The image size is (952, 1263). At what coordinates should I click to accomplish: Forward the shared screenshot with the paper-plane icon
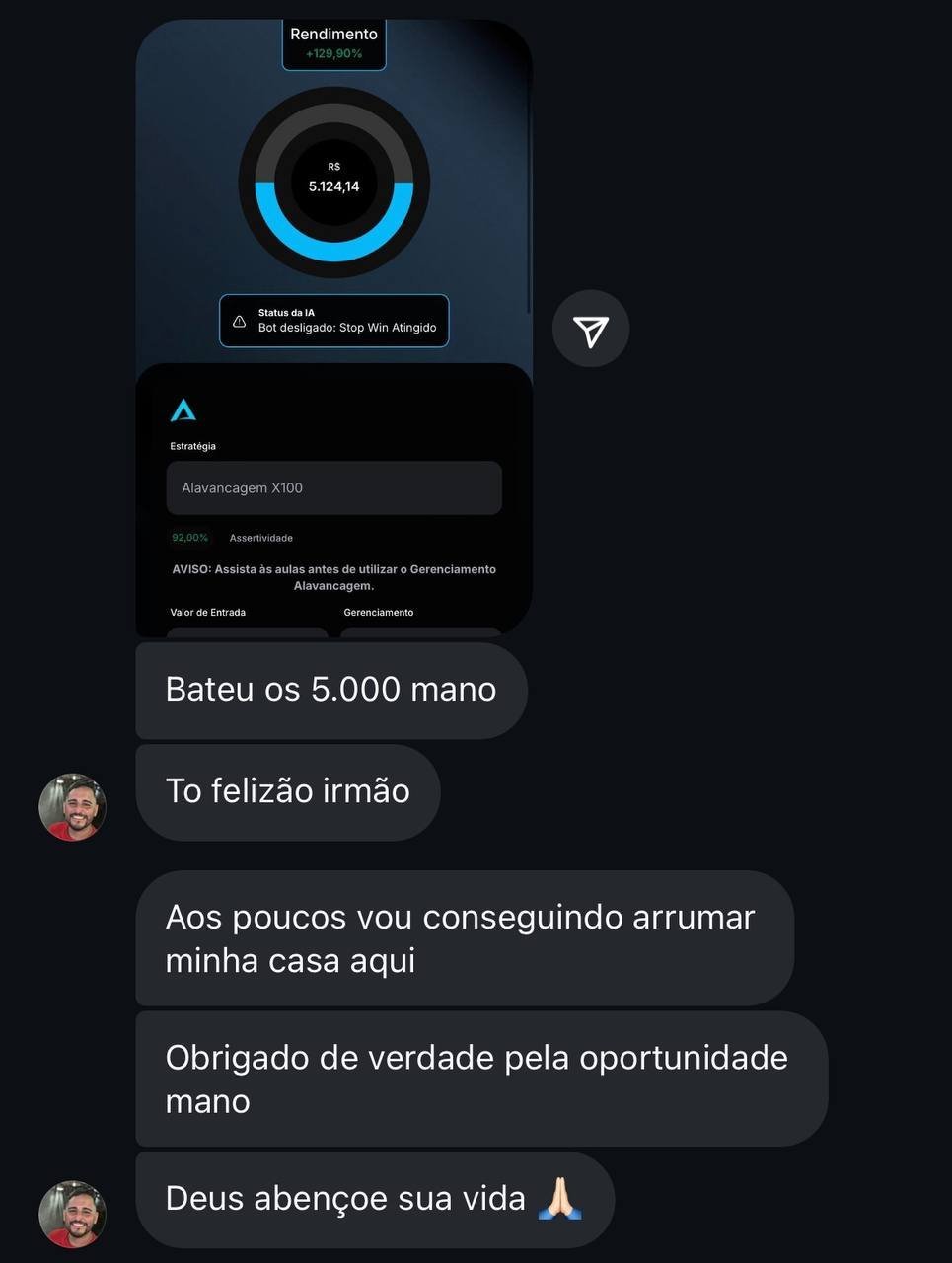(x=590, y=329)
